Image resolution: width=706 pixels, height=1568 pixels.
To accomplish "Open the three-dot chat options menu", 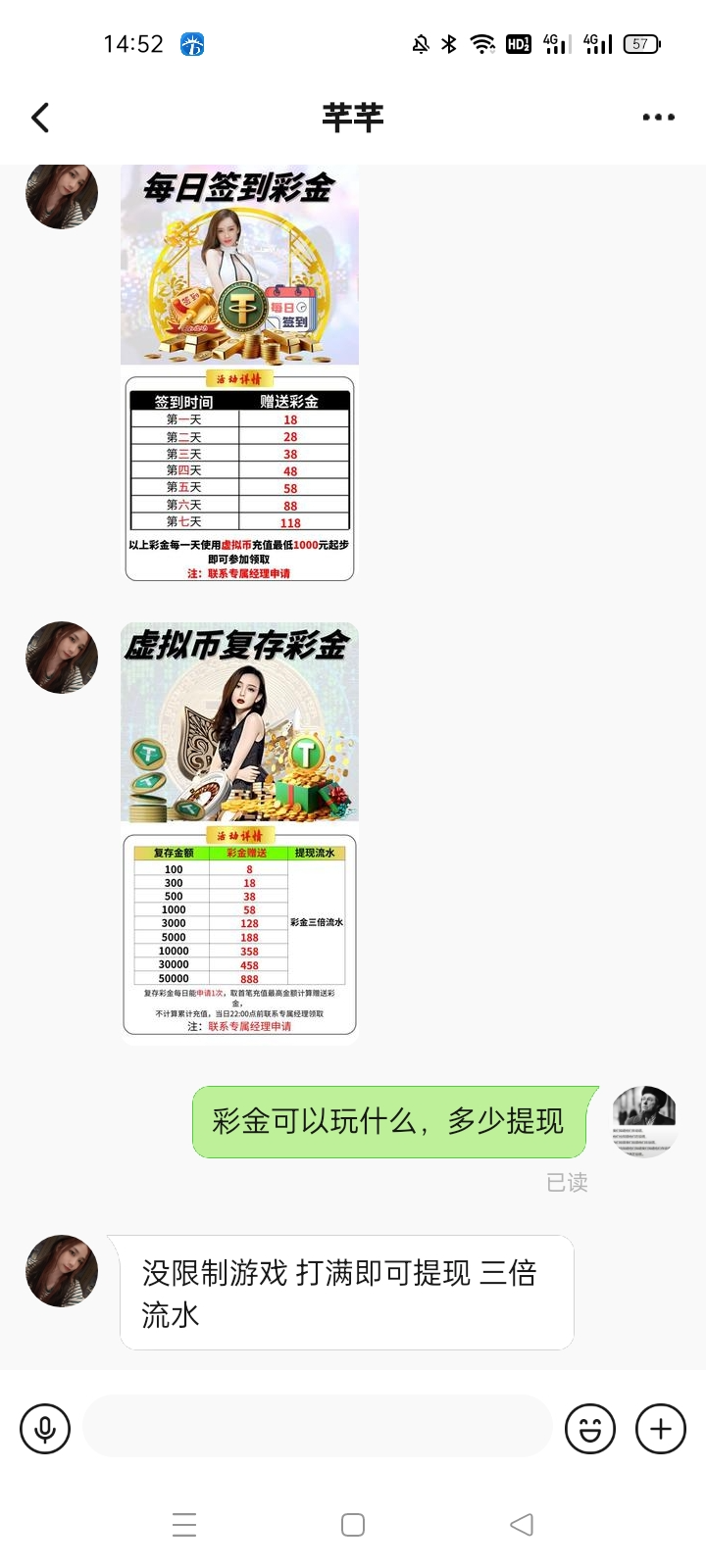I will [x=658, y=118].
